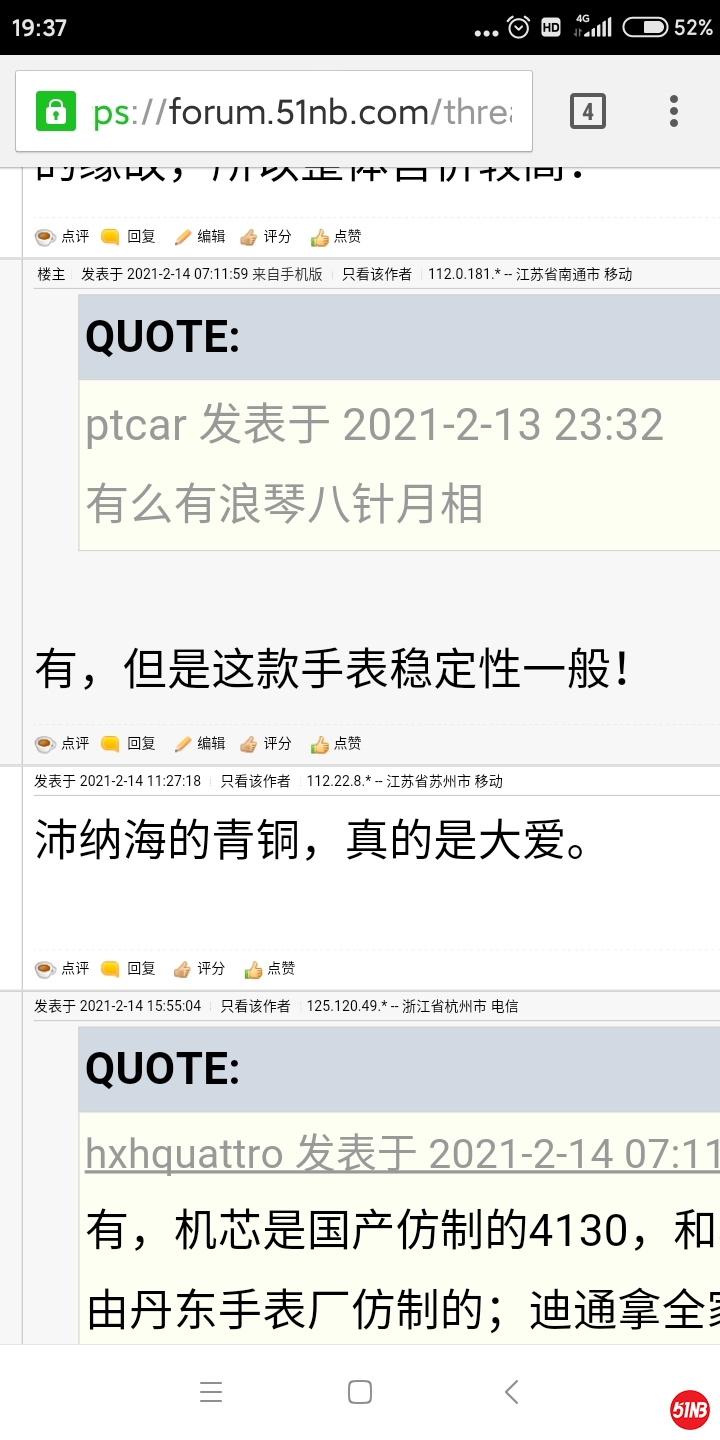
Task: Open the browser overflow menu
Action: (x=674, y=112)
